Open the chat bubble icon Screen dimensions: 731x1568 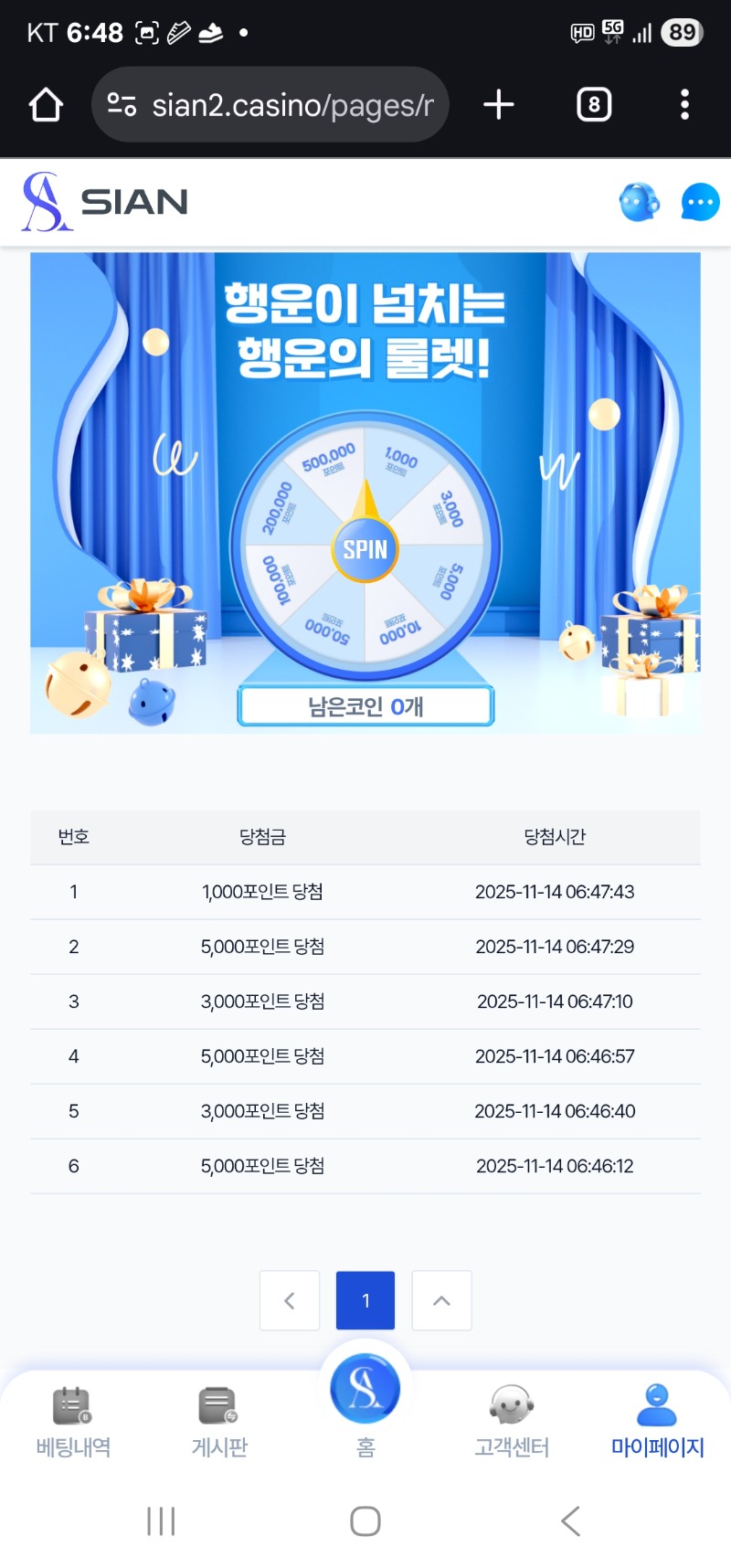pos(700,202)
